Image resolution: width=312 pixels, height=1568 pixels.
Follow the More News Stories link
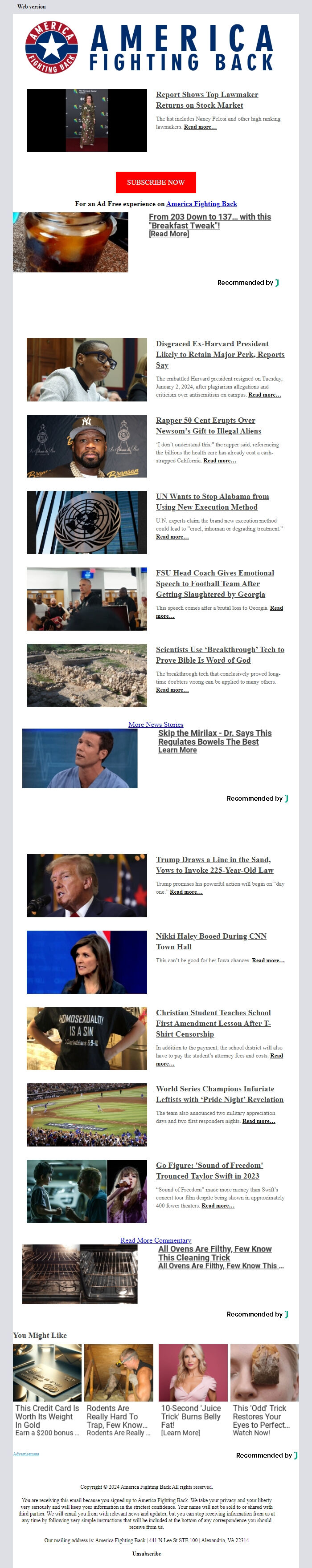coord(156,724)
